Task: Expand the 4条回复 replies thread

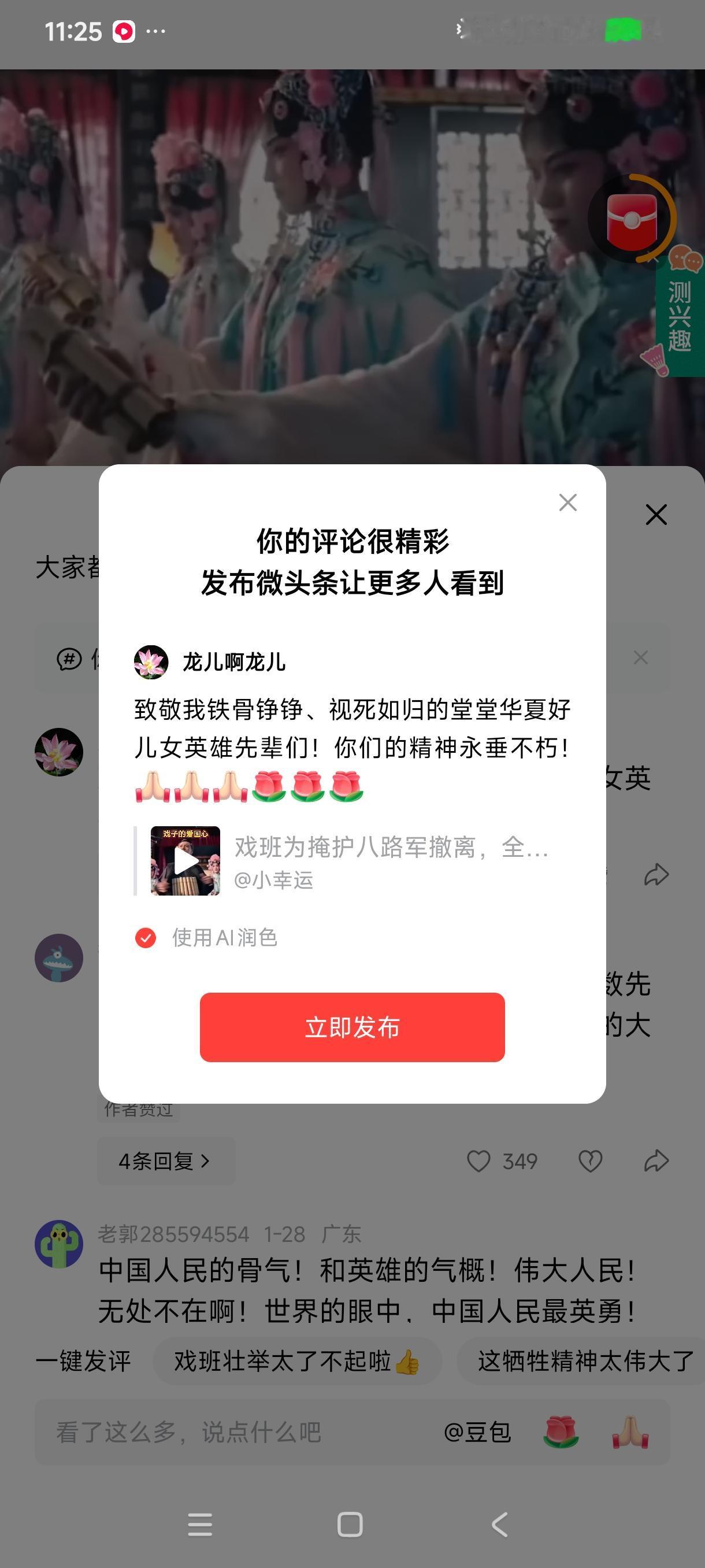Action: [165, 1160]
